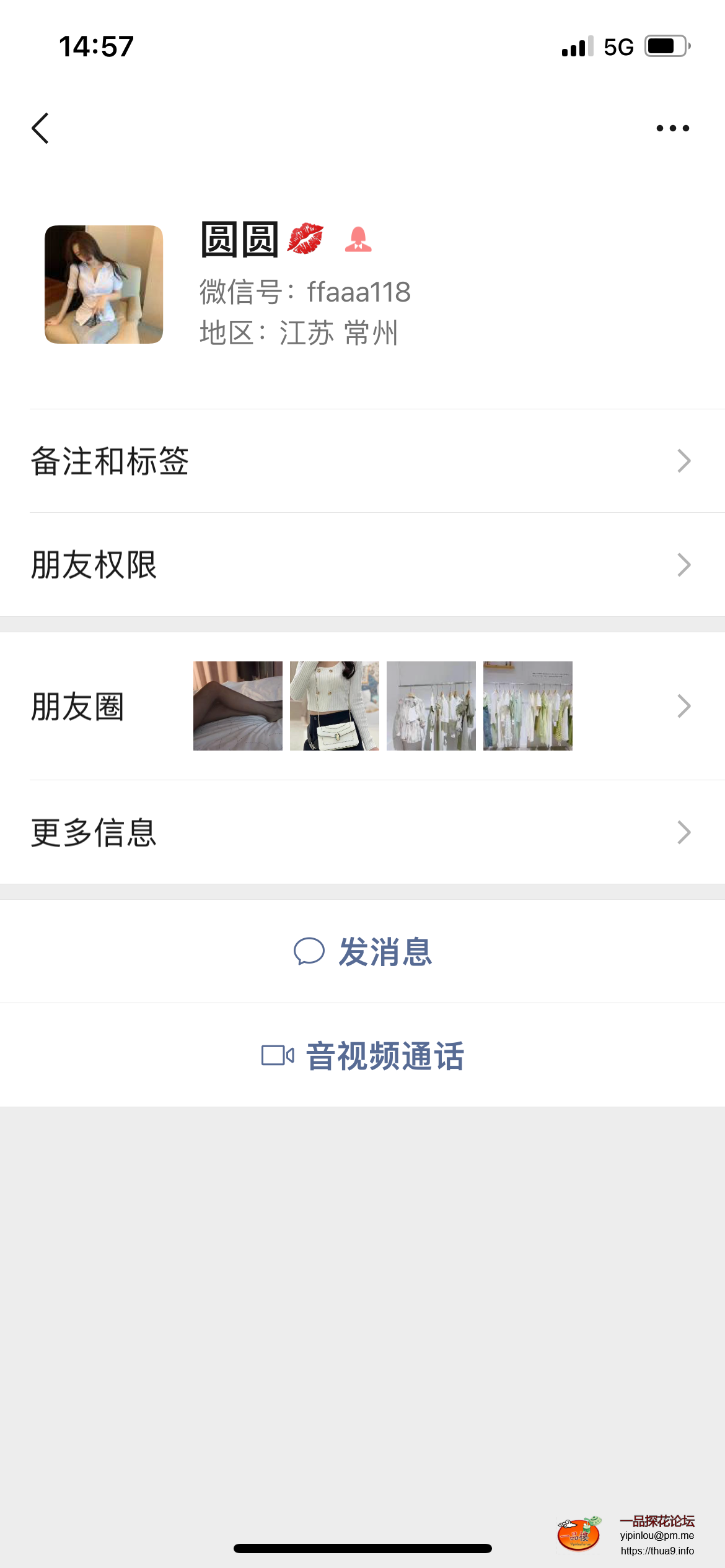This screenshot has height=1568, width=725.
Task: Start a call via 音视频通话
Action: pyautogui.click(x=362, y=1055)
